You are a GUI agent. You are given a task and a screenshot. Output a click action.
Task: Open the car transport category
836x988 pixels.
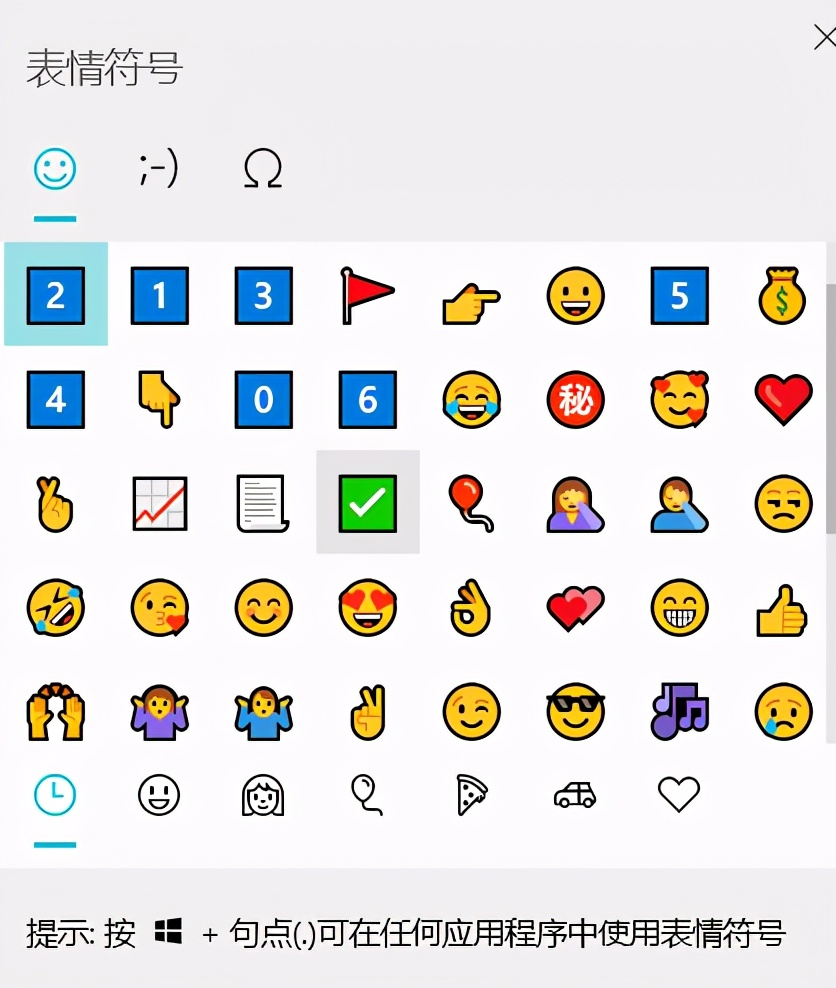point(575,796)
